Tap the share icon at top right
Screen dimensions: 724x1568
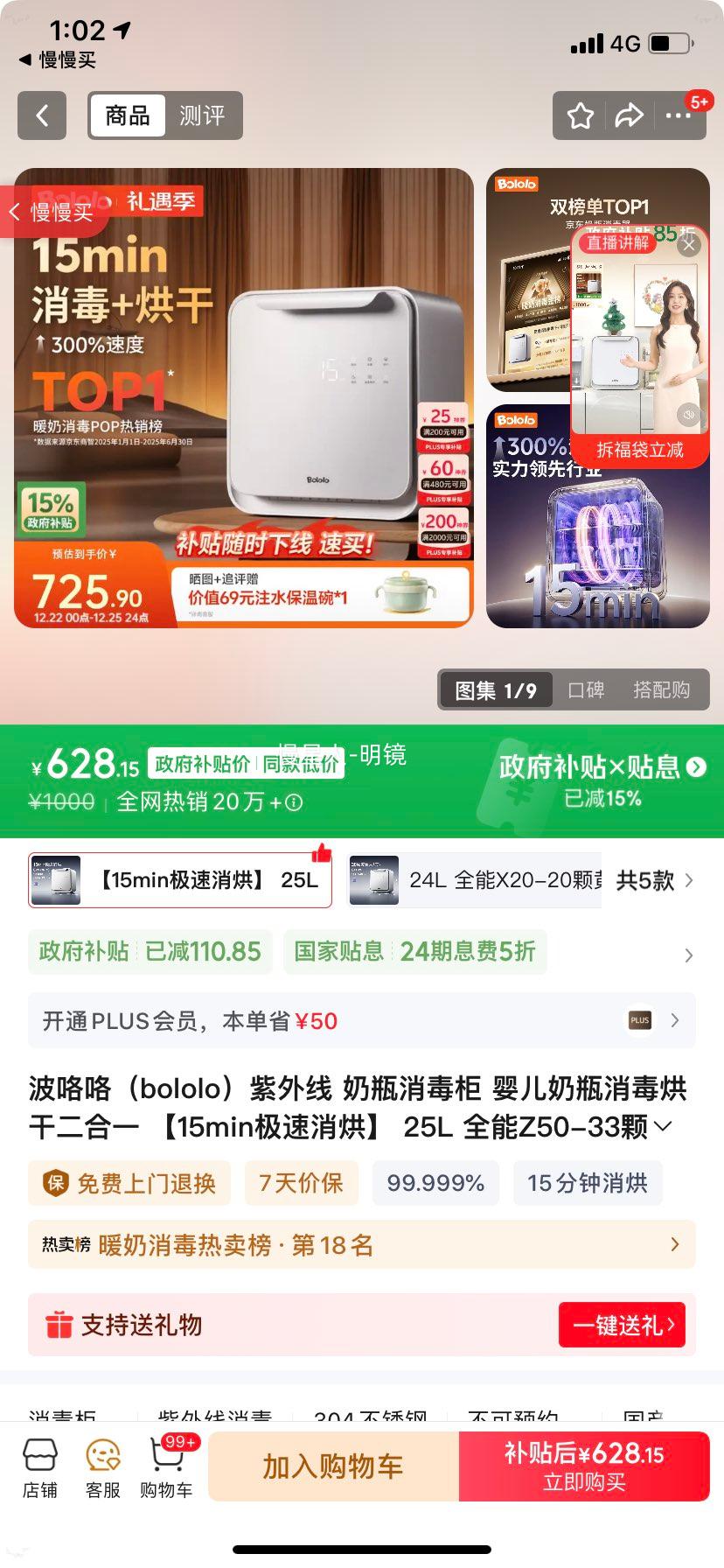point(630,115)
